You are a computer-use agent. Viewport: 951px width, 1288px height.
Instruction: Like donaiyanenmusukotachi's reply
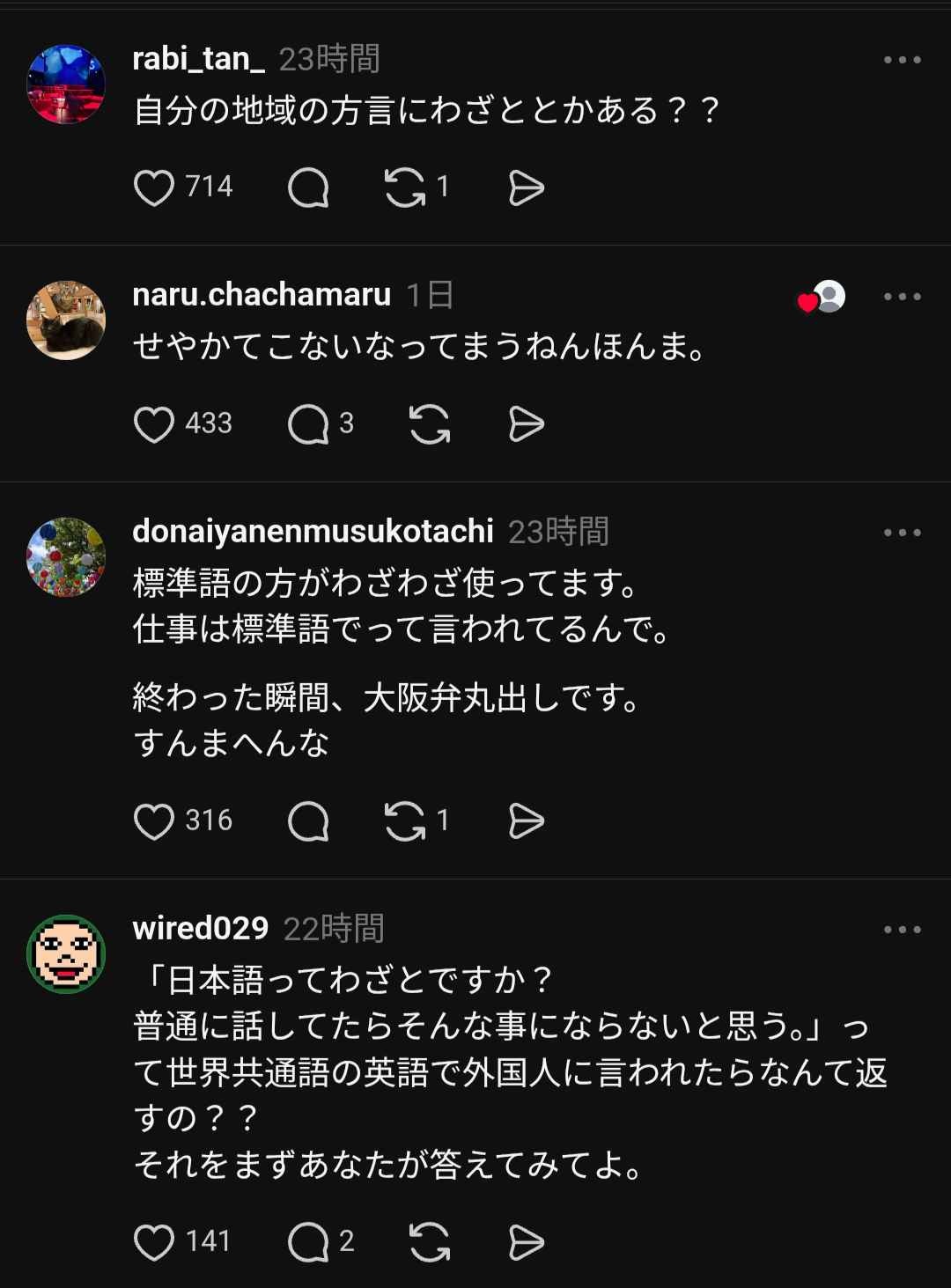pyautogui.click(x=154, y=821)
